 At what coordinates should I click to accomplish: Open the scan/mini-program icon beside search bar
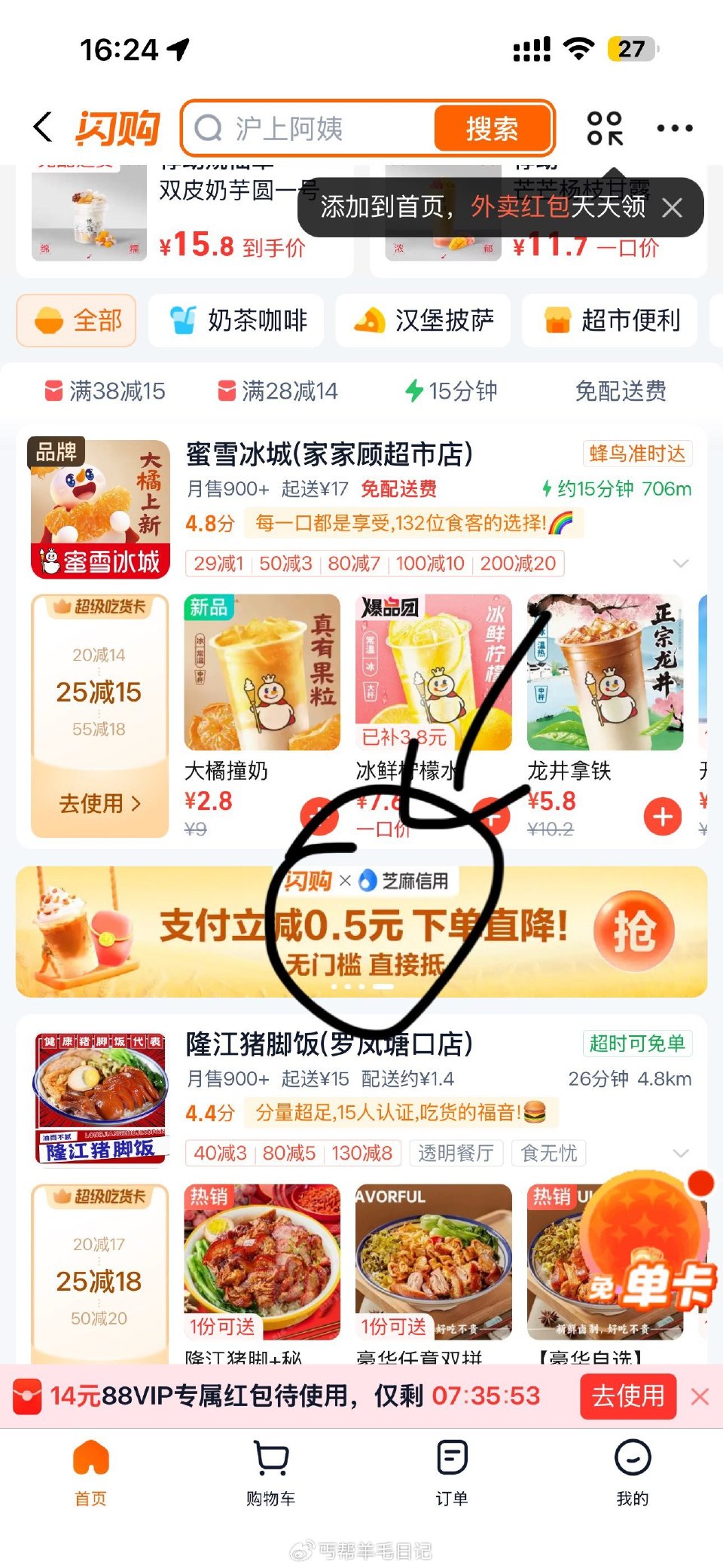click(x=607, y=127)
